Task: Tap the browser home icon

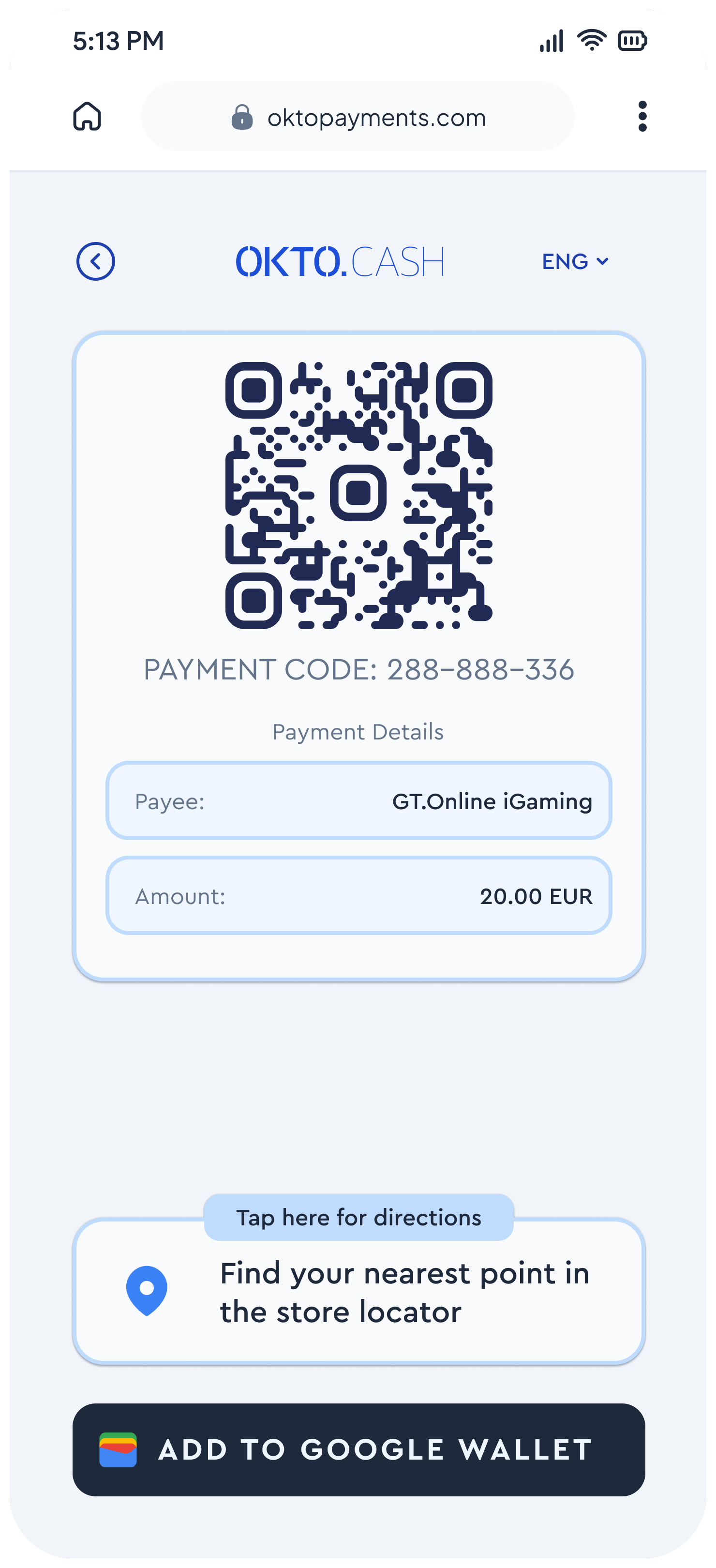Action: click(x=87, y=116)
